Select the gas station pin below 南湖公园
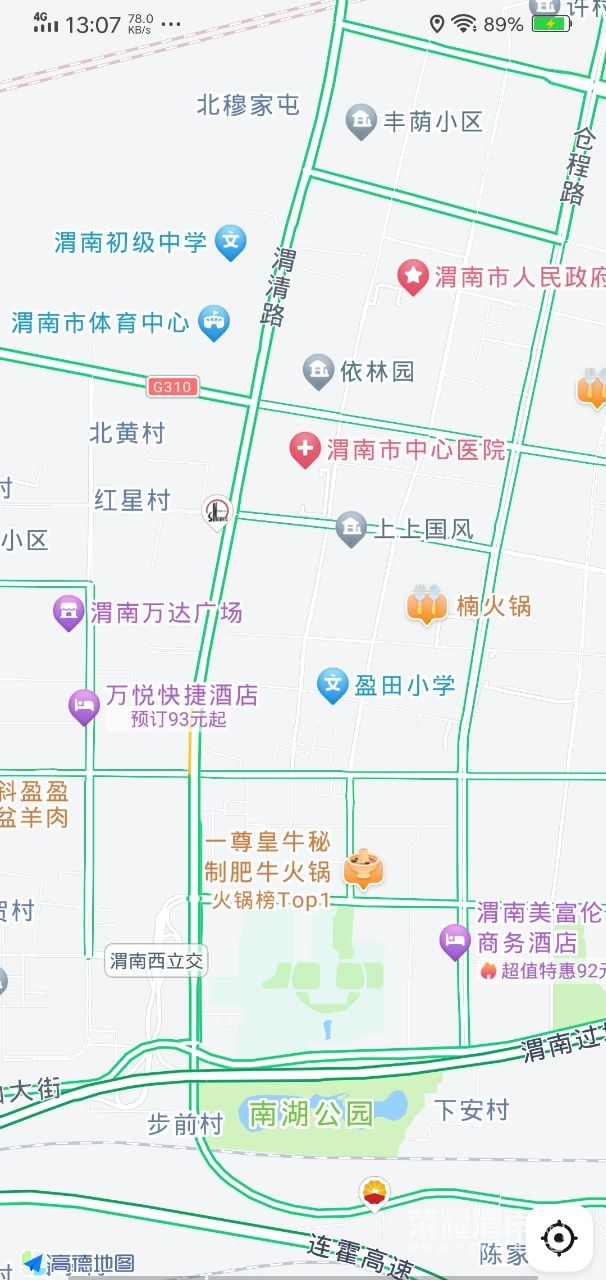This screenshot has height=1280, width=606. [x=375, y=1192]
